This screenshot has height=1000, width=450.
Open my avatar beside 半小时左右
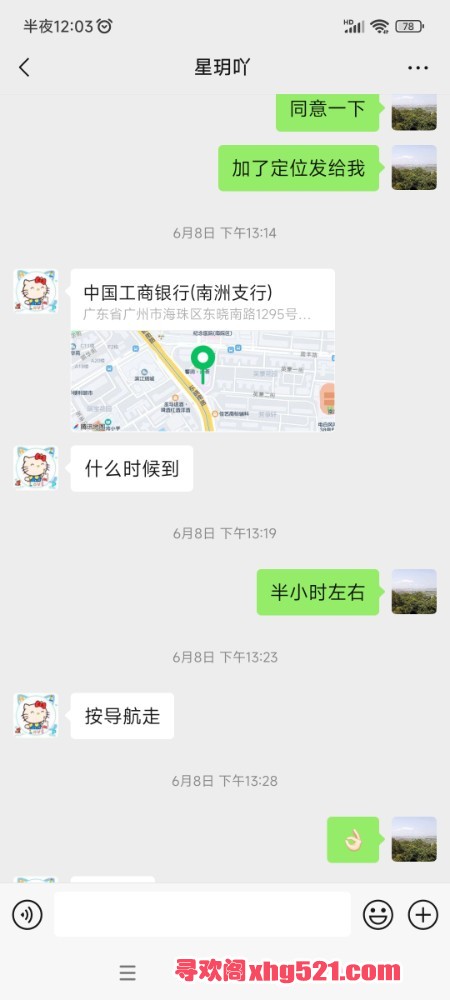tap(414, 591)
